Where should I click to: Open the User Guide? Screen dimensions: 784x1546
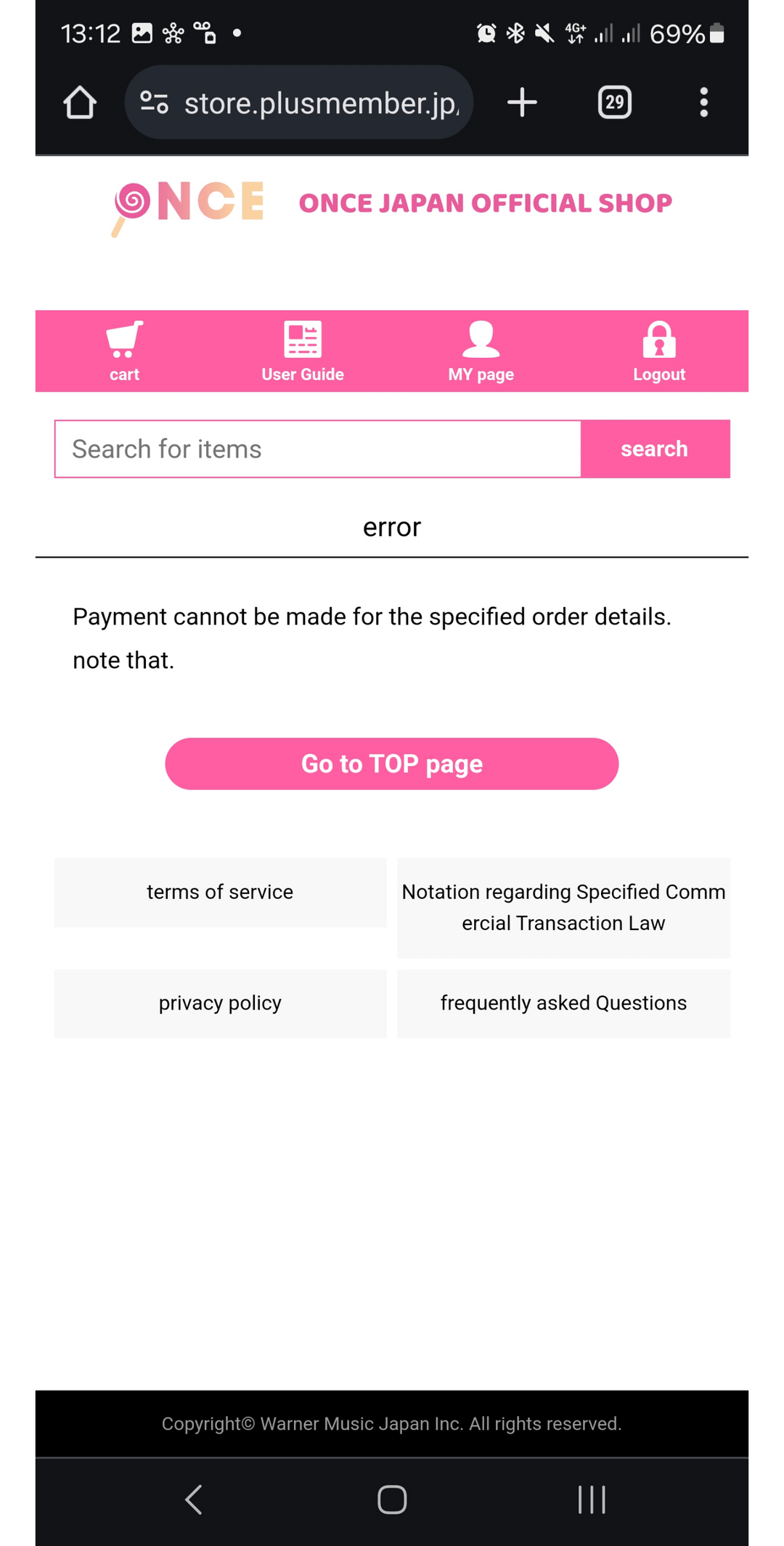(x=303, y=351)
